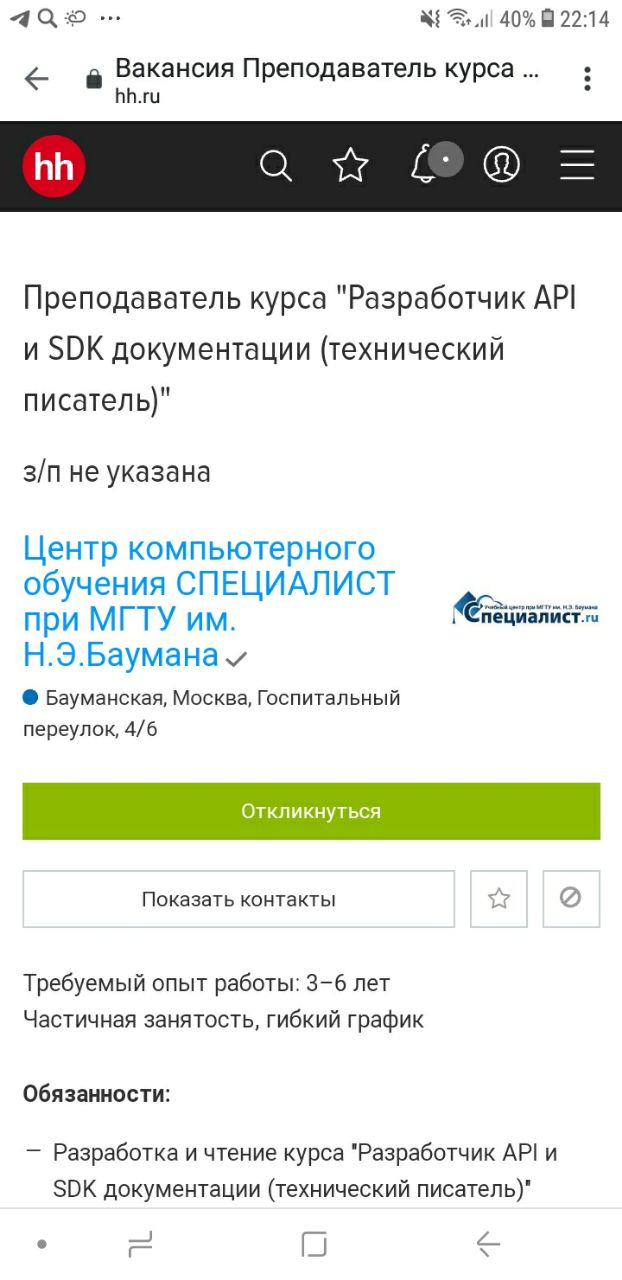Hide this vacancy with the block icon
622x1280 pixels.
click(571, 899)
